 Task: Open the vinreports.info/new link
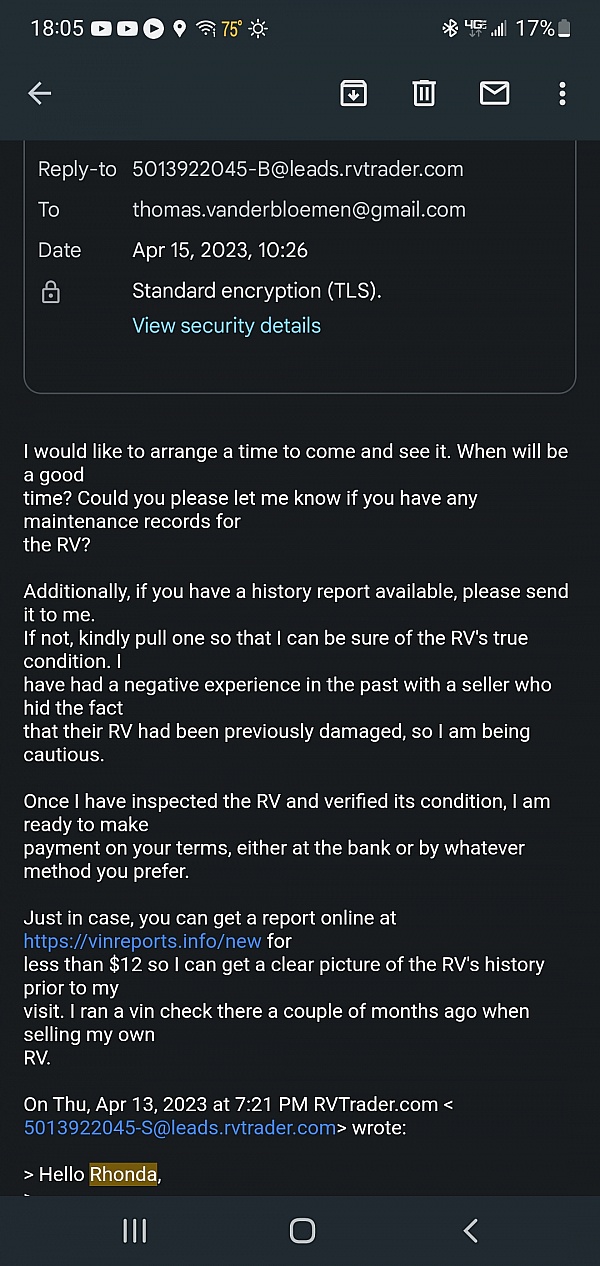pos(143,941)
